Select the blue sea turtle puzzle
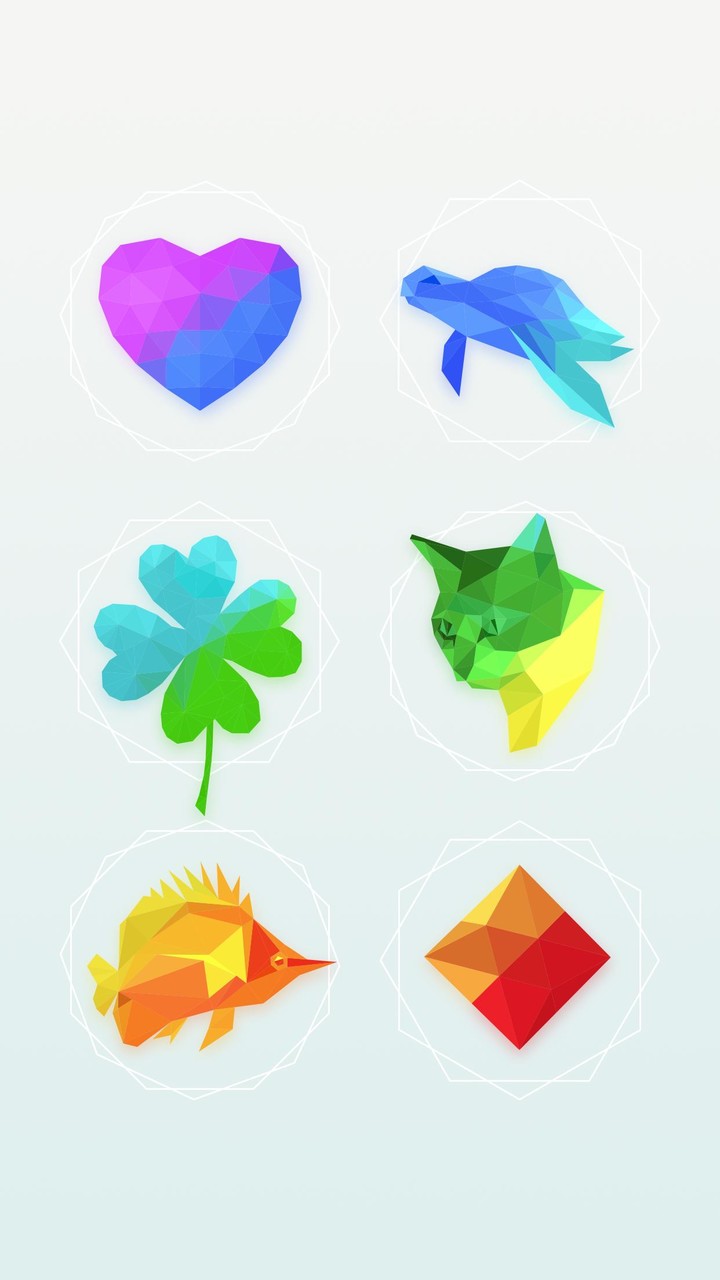 tap(518, 322)
